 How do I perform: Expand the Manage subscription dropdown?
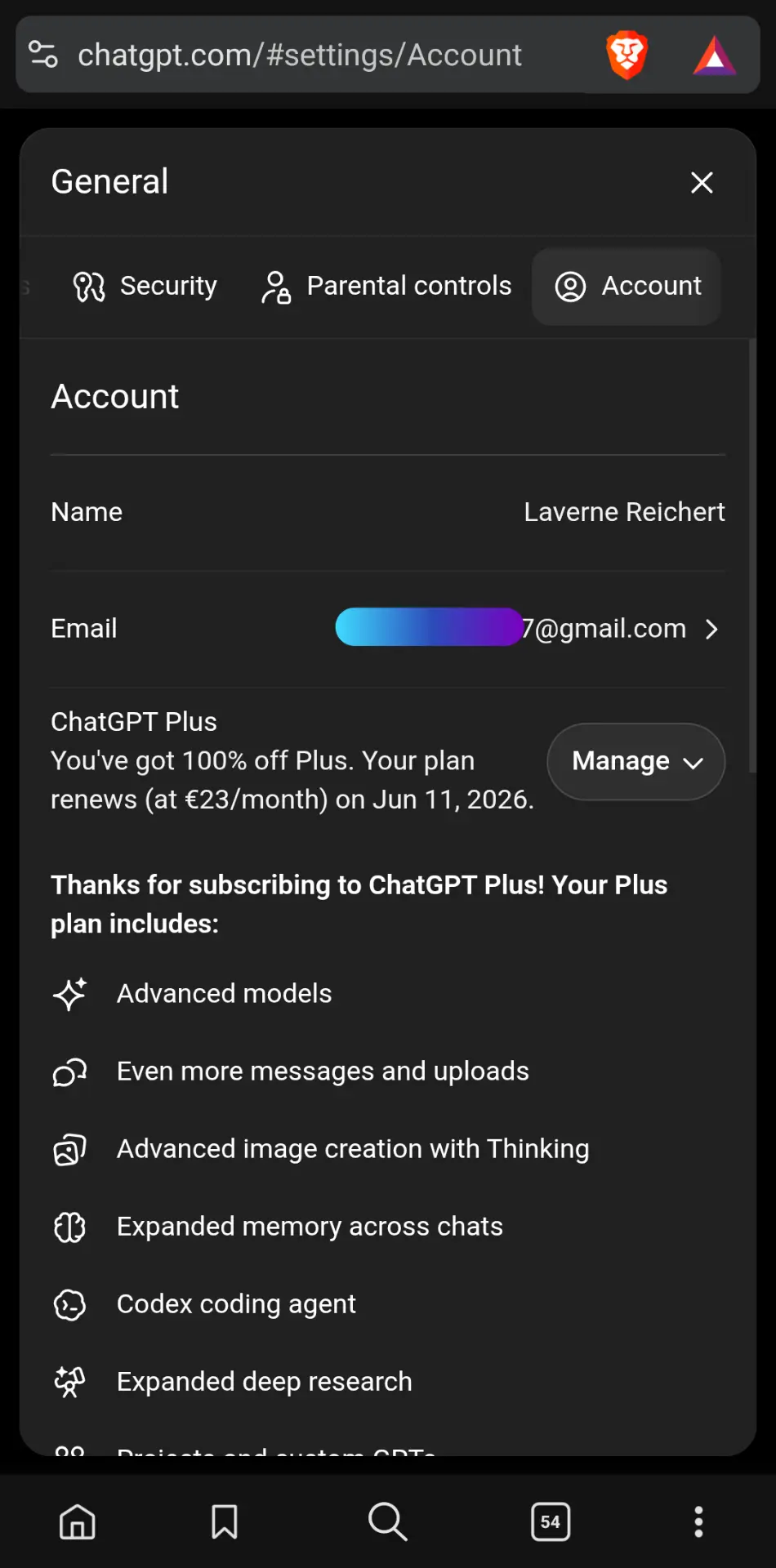636,762
